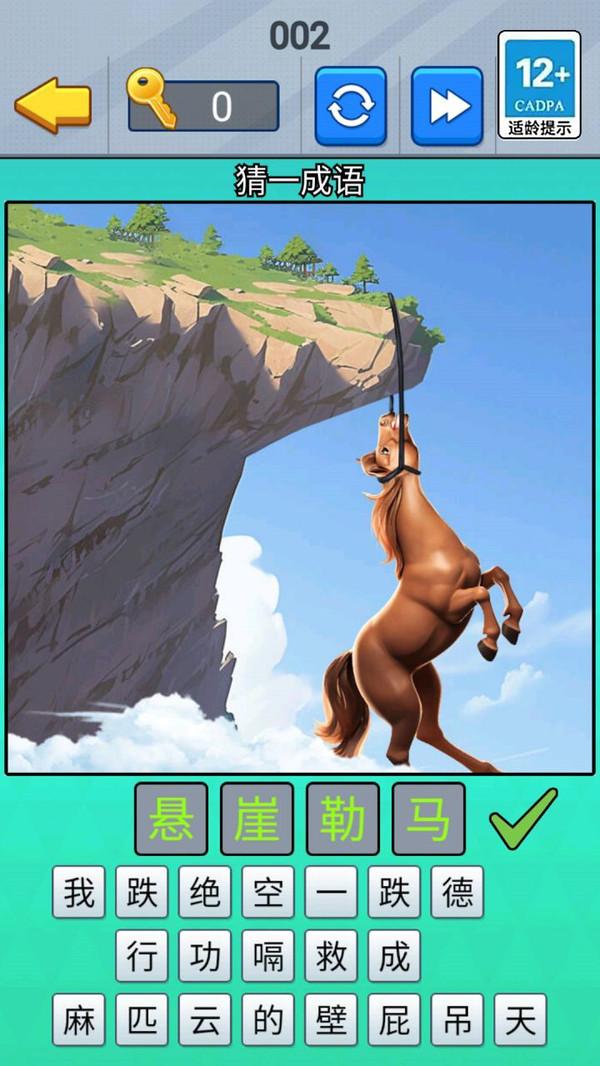
Task: Select the character tile 吊
Action: 457,1020
